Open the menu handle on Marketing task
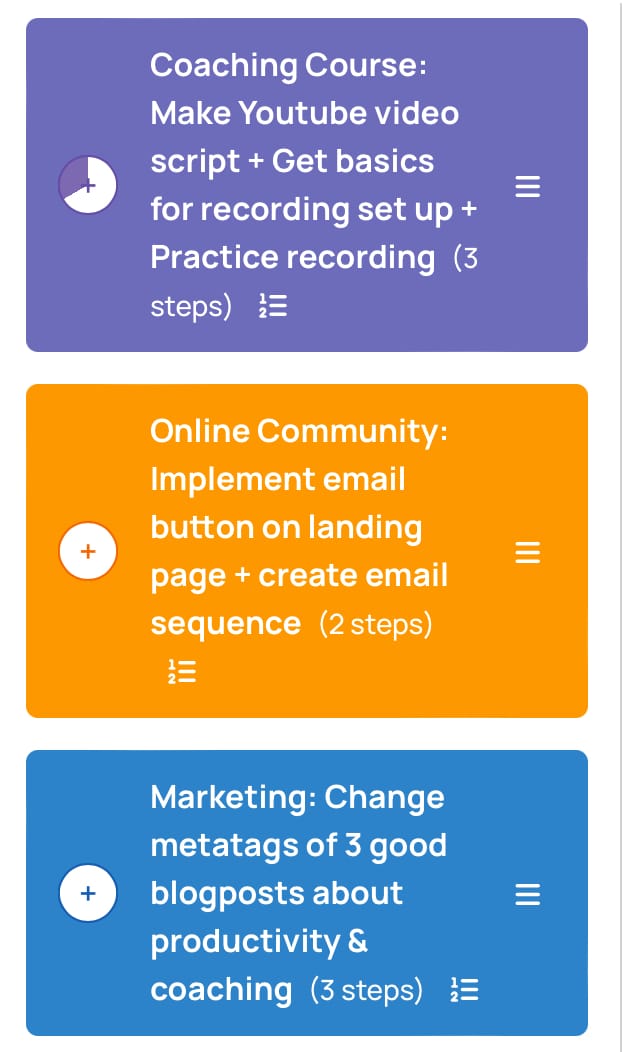The image size is (623, 1052). pyautogui.click(x=527, y=894)
